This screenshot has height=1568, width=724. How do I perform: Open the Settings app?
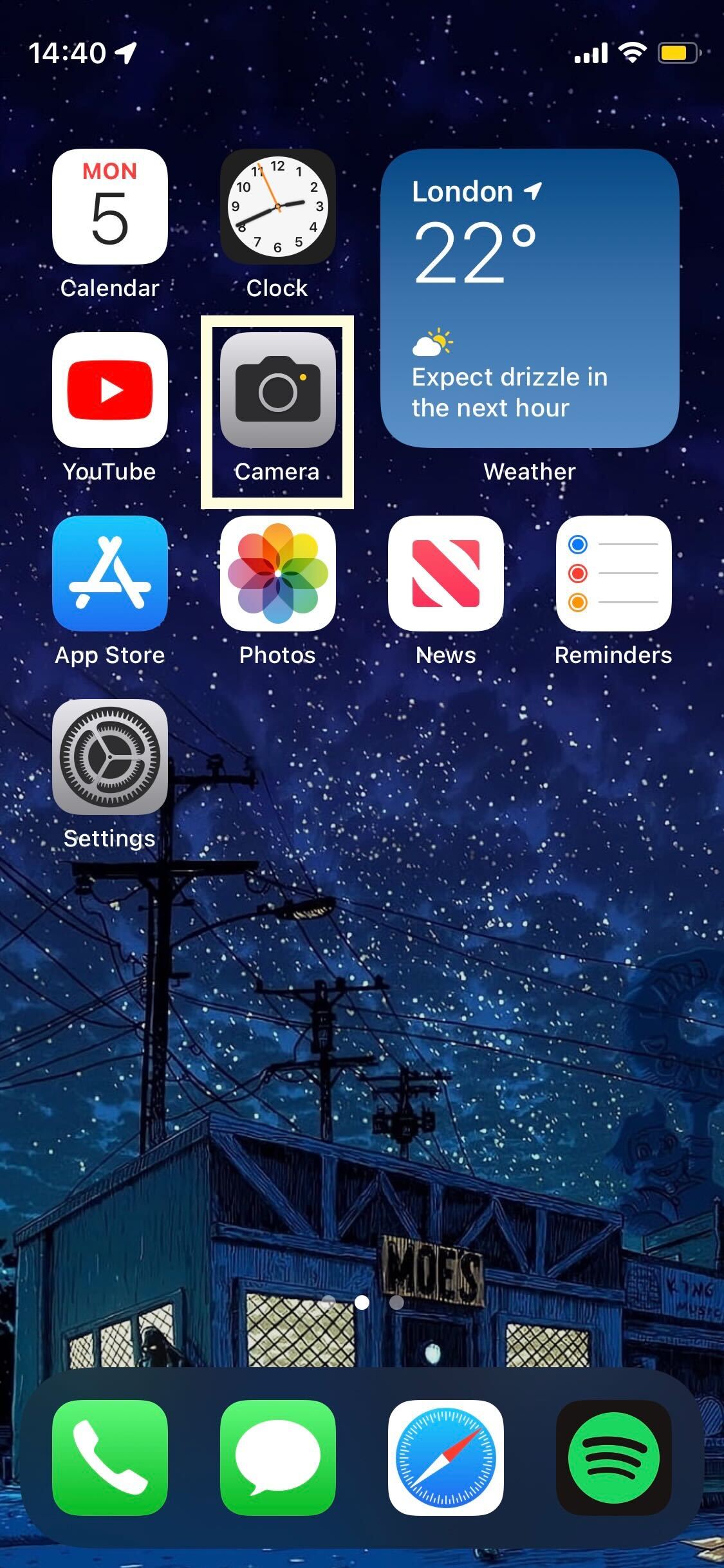pyautogui.click(x=110, y=757)
